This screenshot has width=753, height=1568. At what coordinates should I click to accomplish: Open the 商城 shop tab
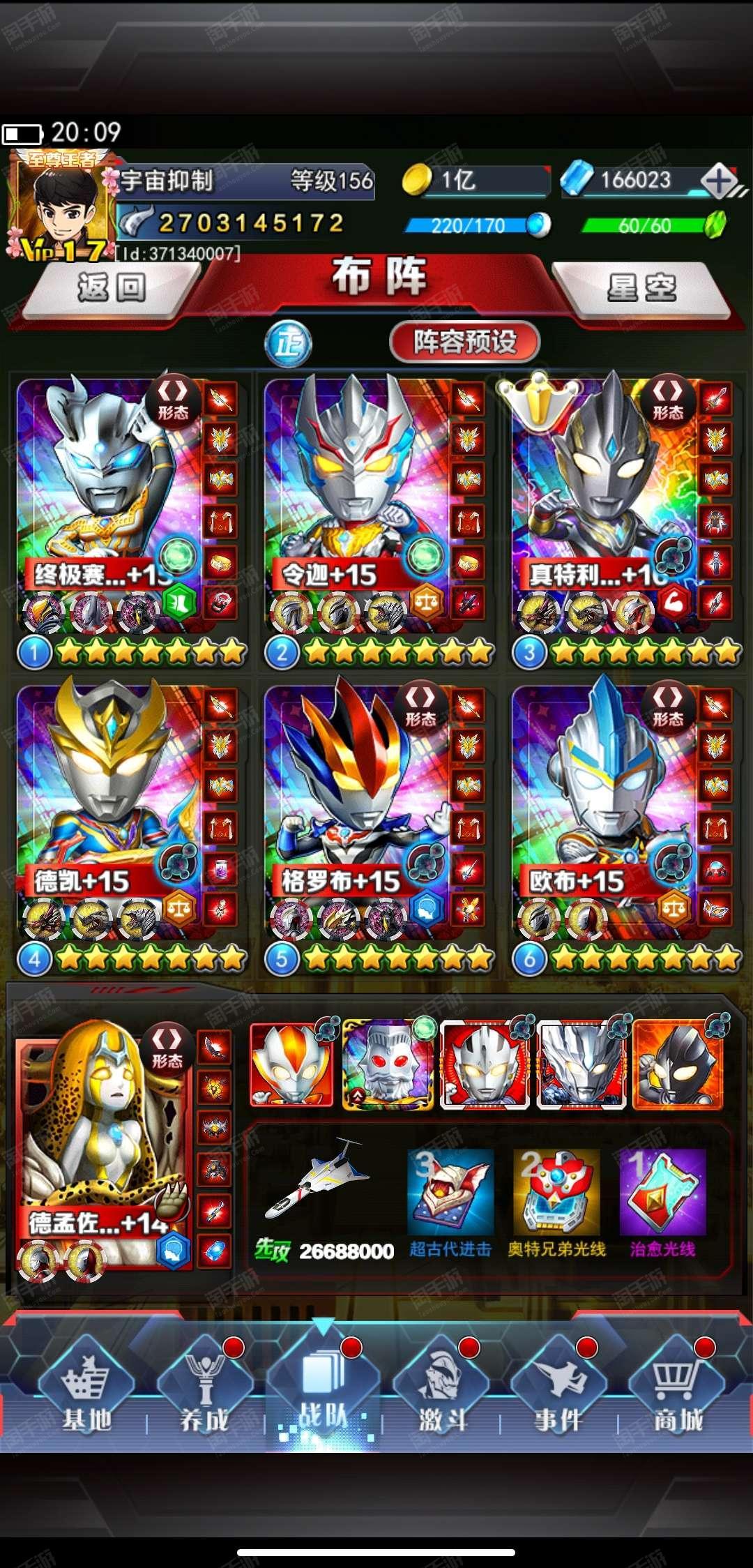click(x=676, y=1388)
